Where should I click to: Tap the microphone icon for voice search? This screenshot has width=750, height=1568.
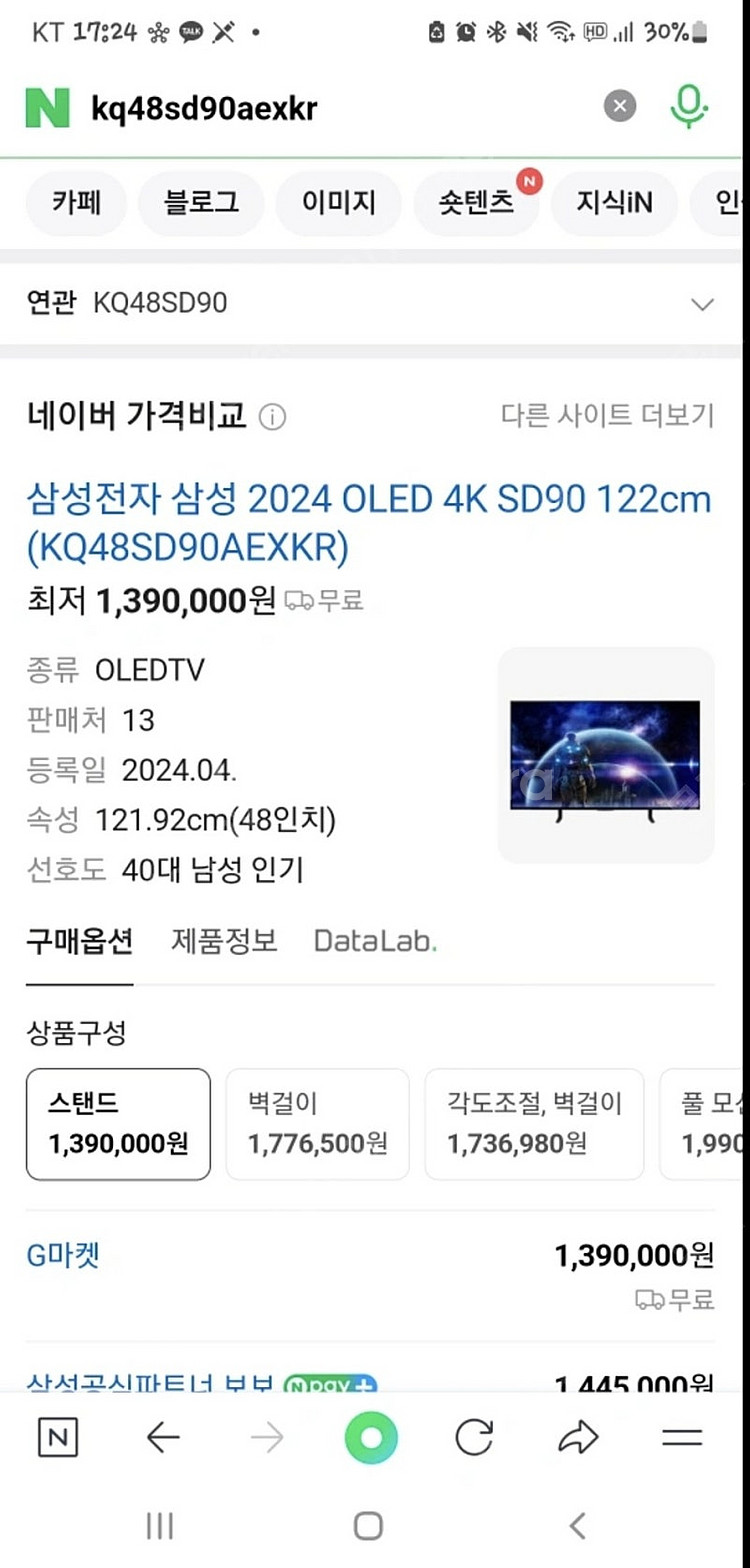pos(688,106)
